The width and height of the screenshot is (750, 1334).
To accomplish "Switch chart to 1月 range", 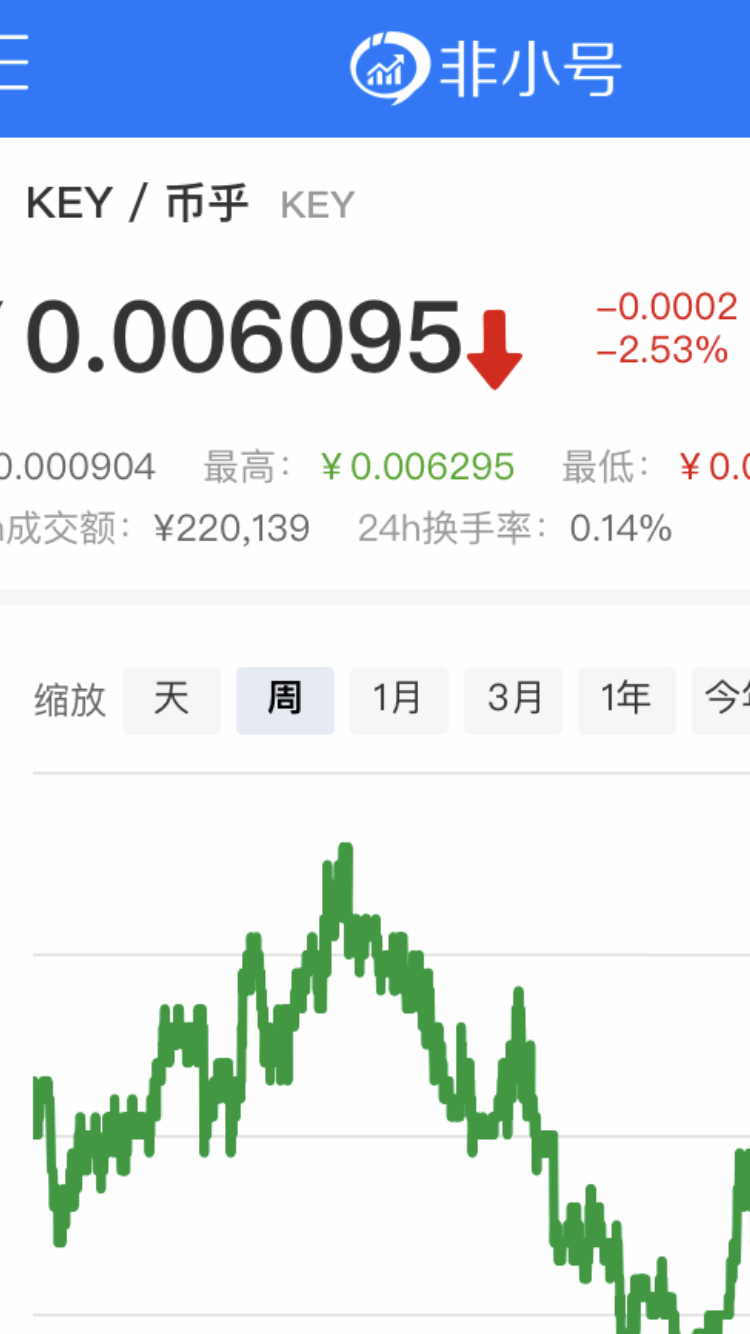I will pos(398,700).
